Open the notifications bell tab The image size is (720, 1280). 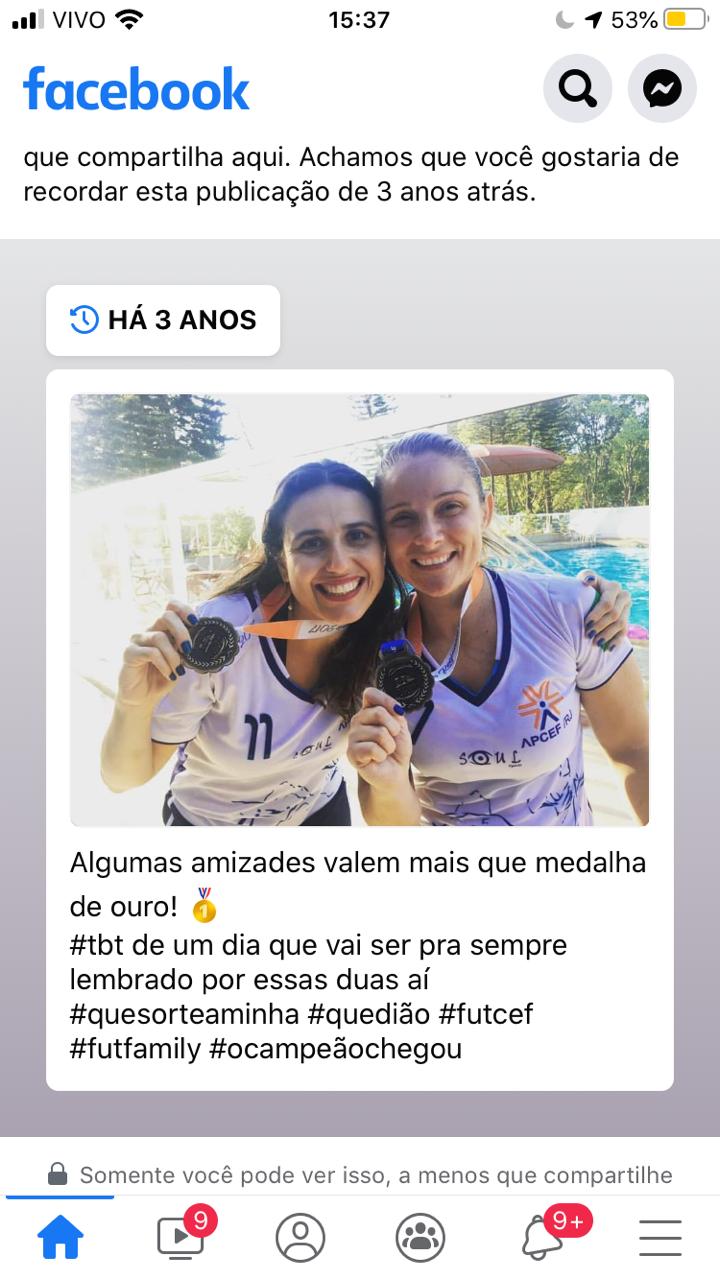click(543, 1236)
